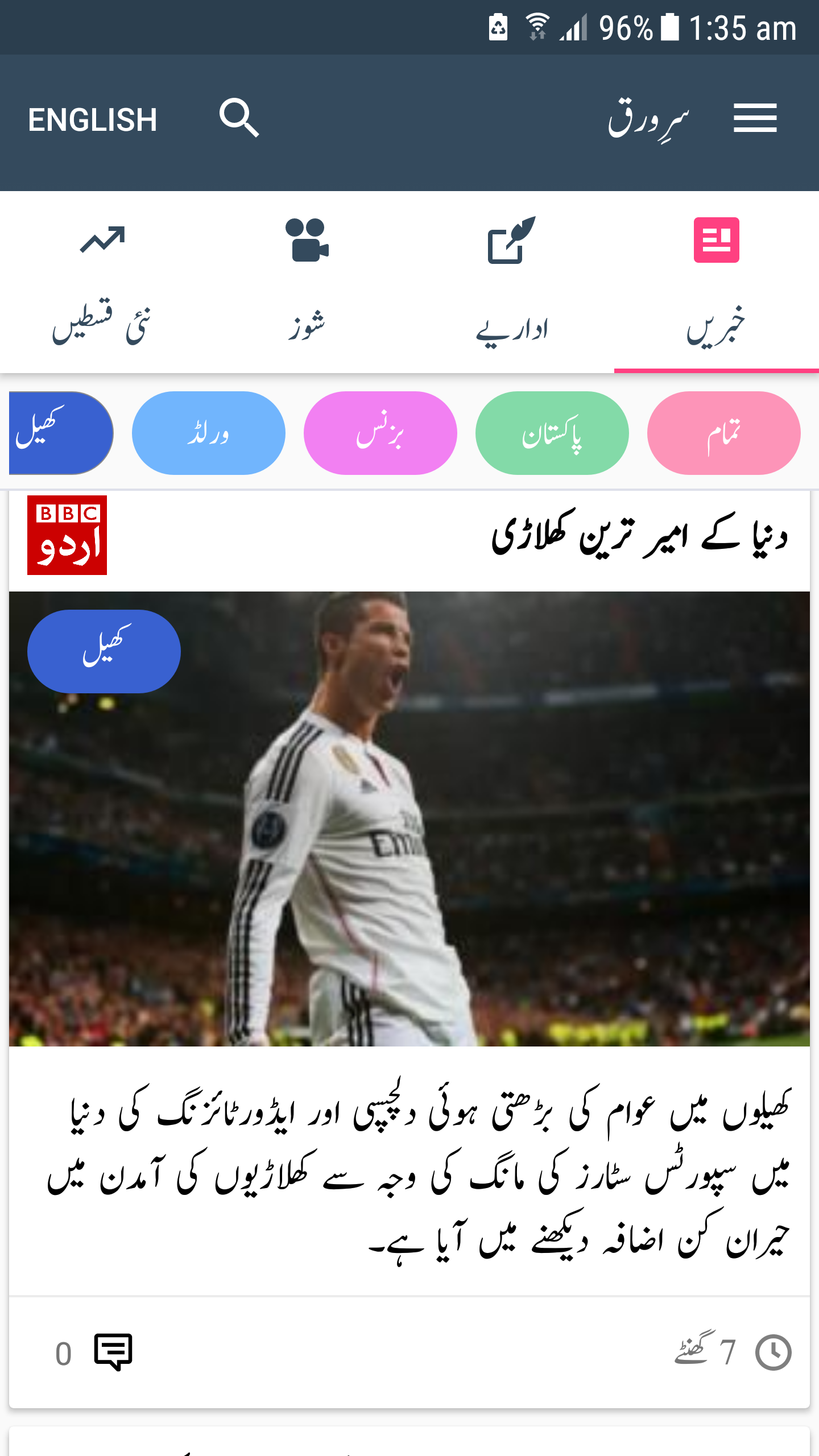Open the hamburger drawer menu

pos(755,118)
